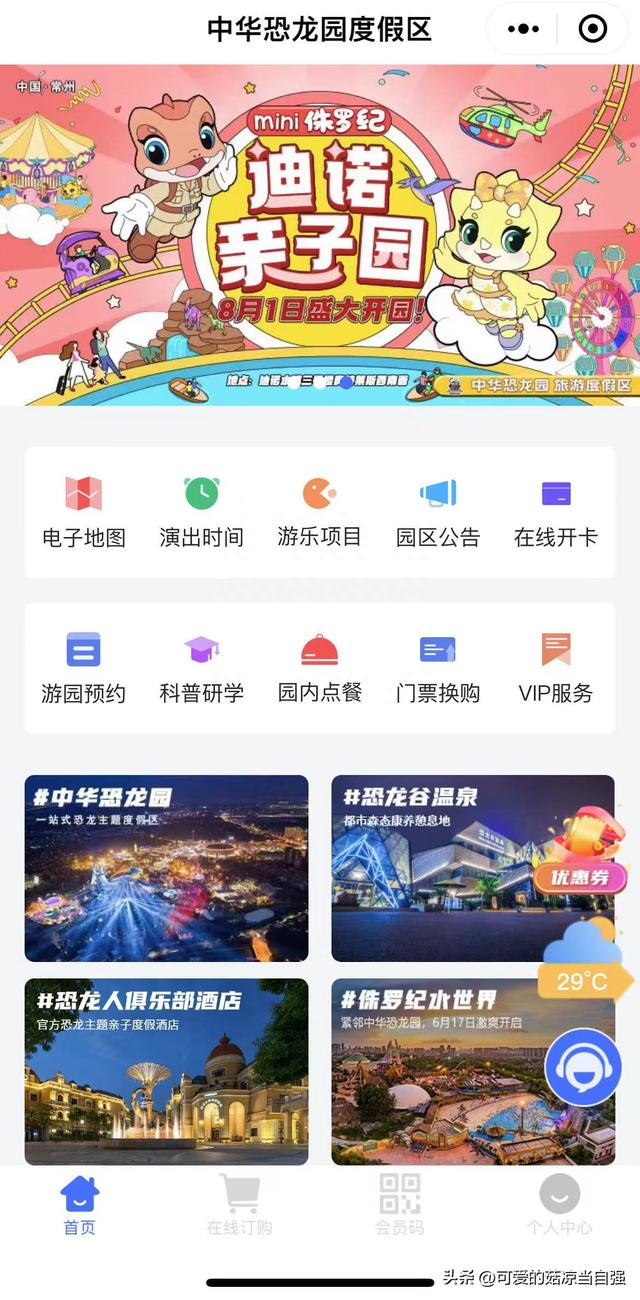Switch to 个人中心 tab
The width and height of the screenshot is (640, 1300).
click(559, 1205)
